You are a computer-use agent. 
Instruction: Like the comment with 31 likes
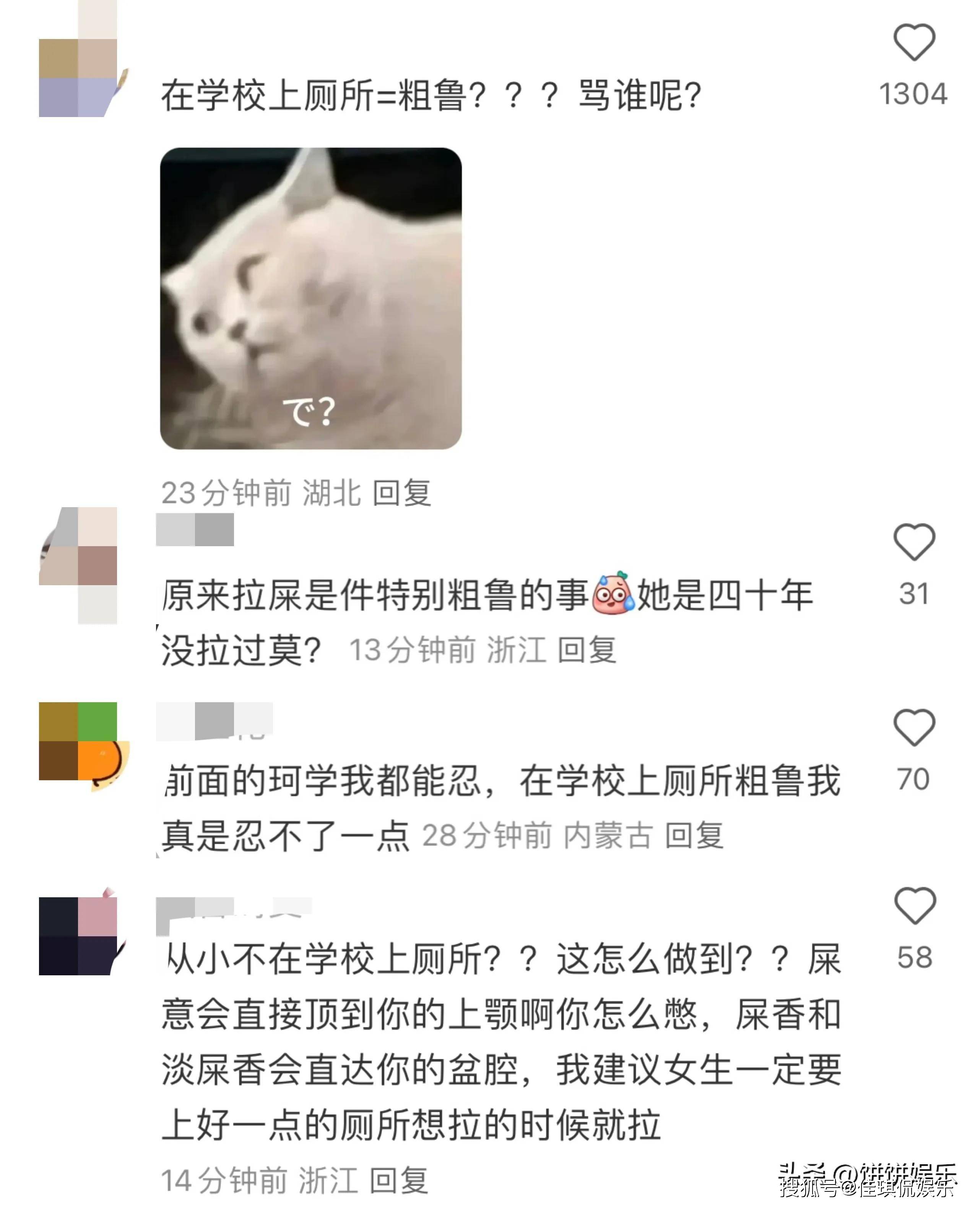(x=913, y=542)
